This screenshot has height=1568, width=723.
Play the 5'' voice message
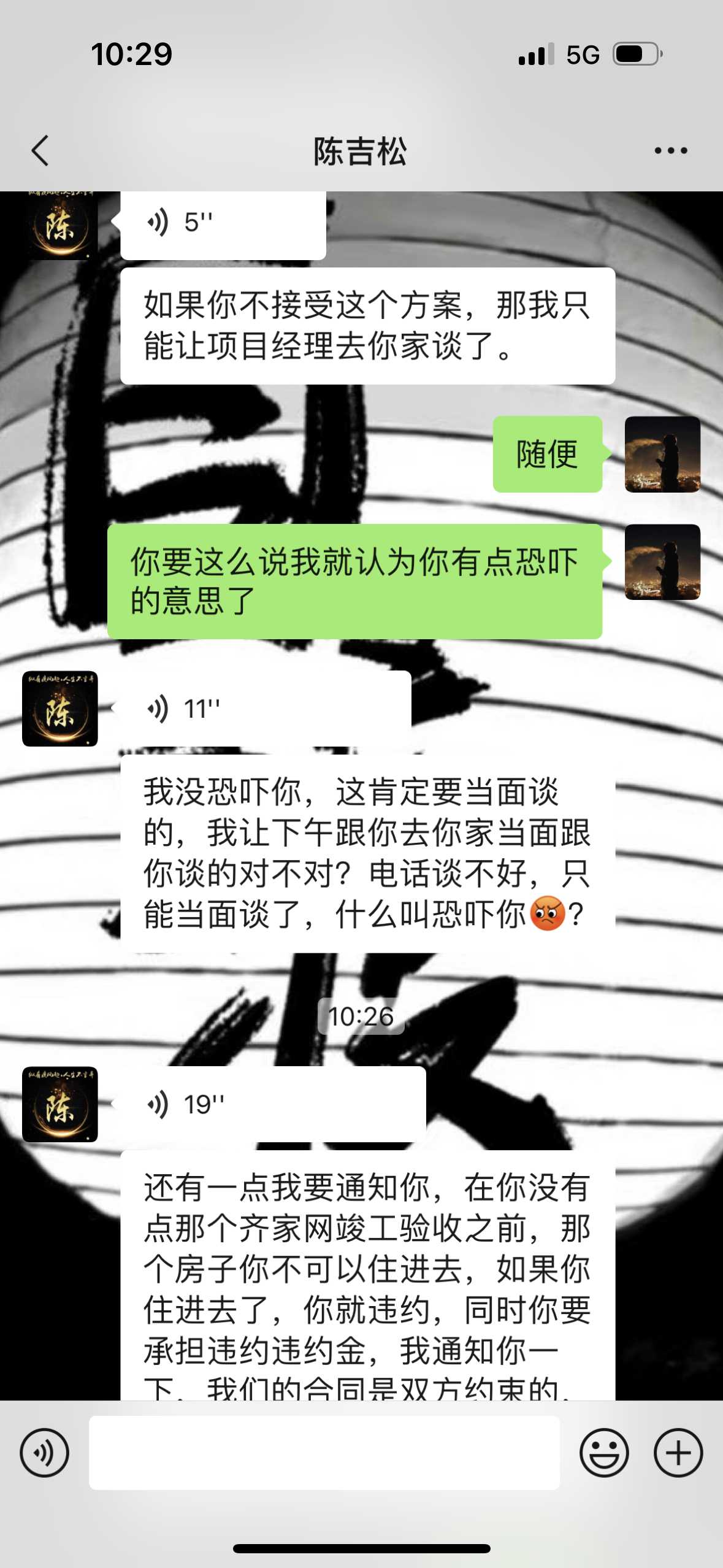(223, 223)
